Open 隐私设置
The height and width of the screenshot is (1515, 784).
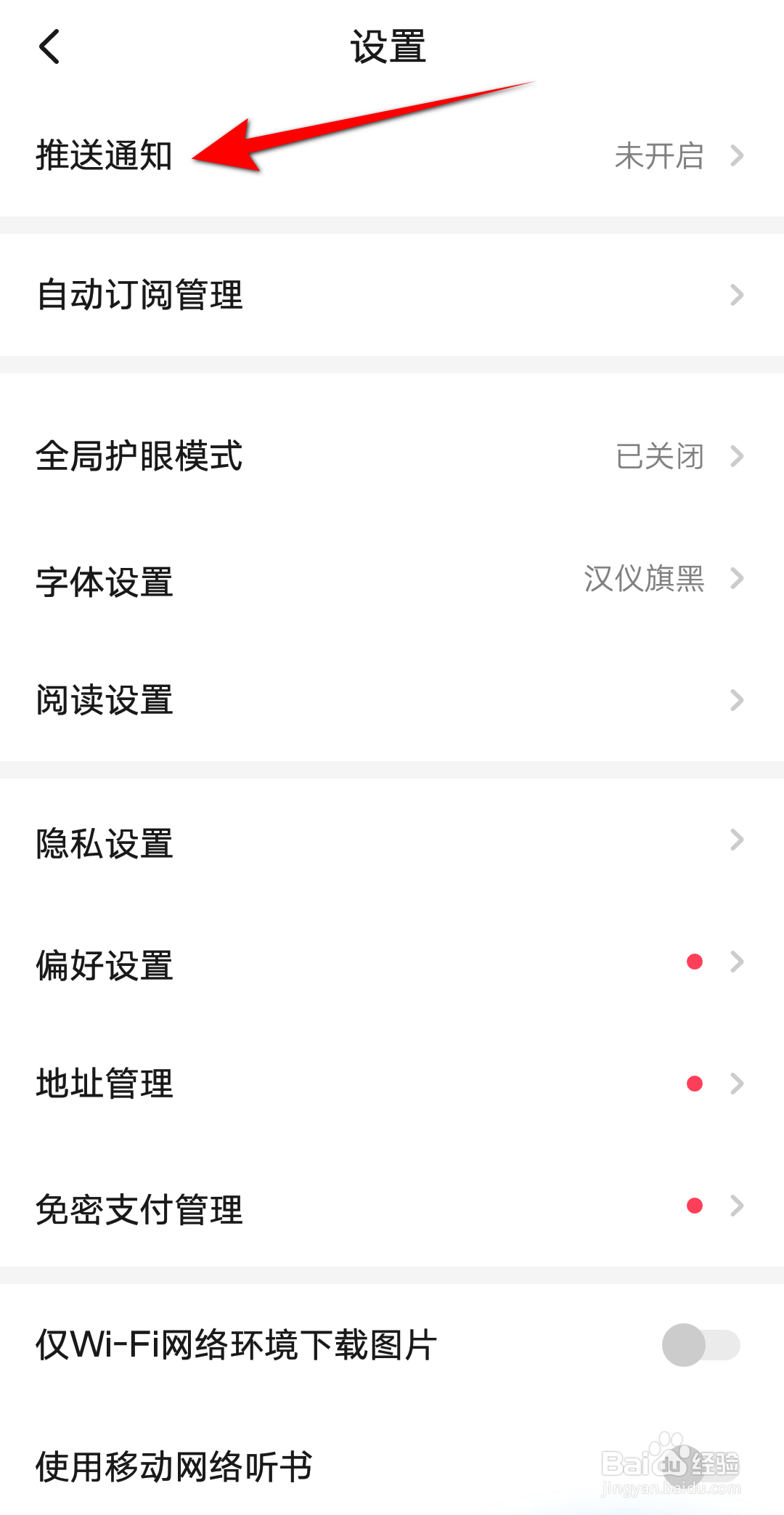pos(392,841)
